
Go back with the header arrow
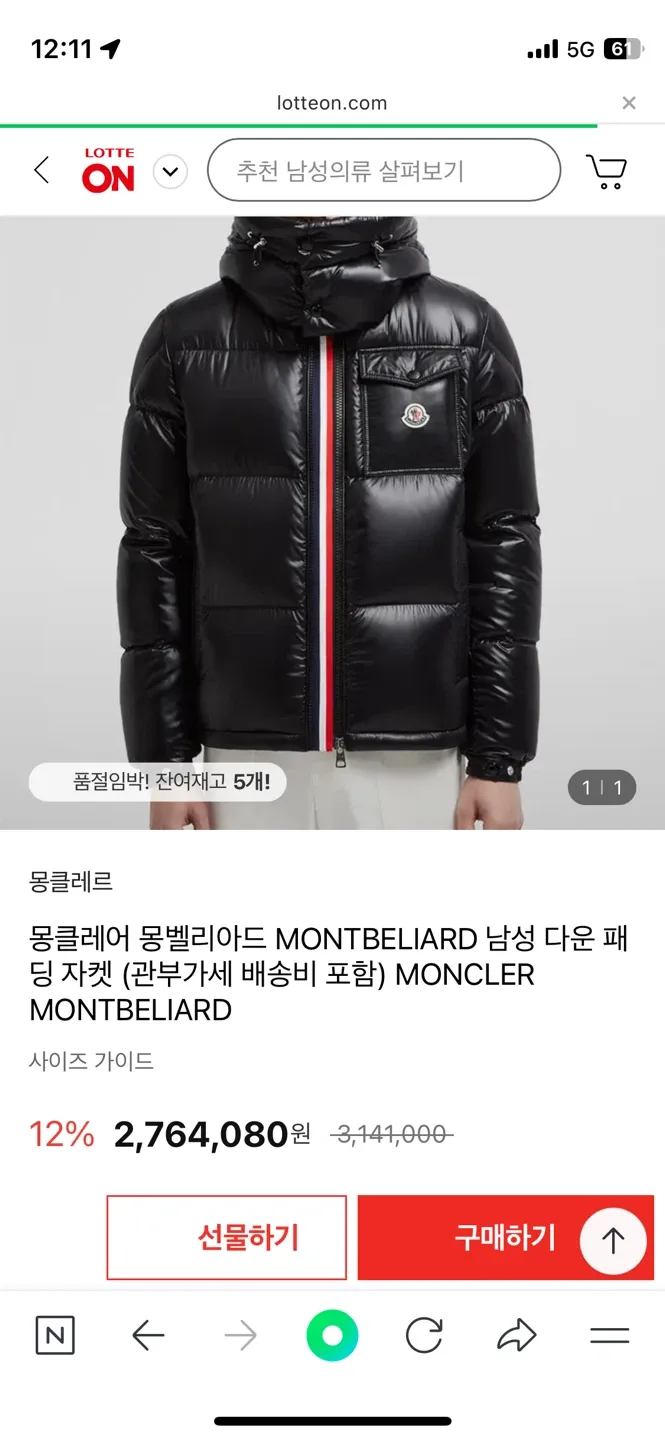[x=41, y=171]
